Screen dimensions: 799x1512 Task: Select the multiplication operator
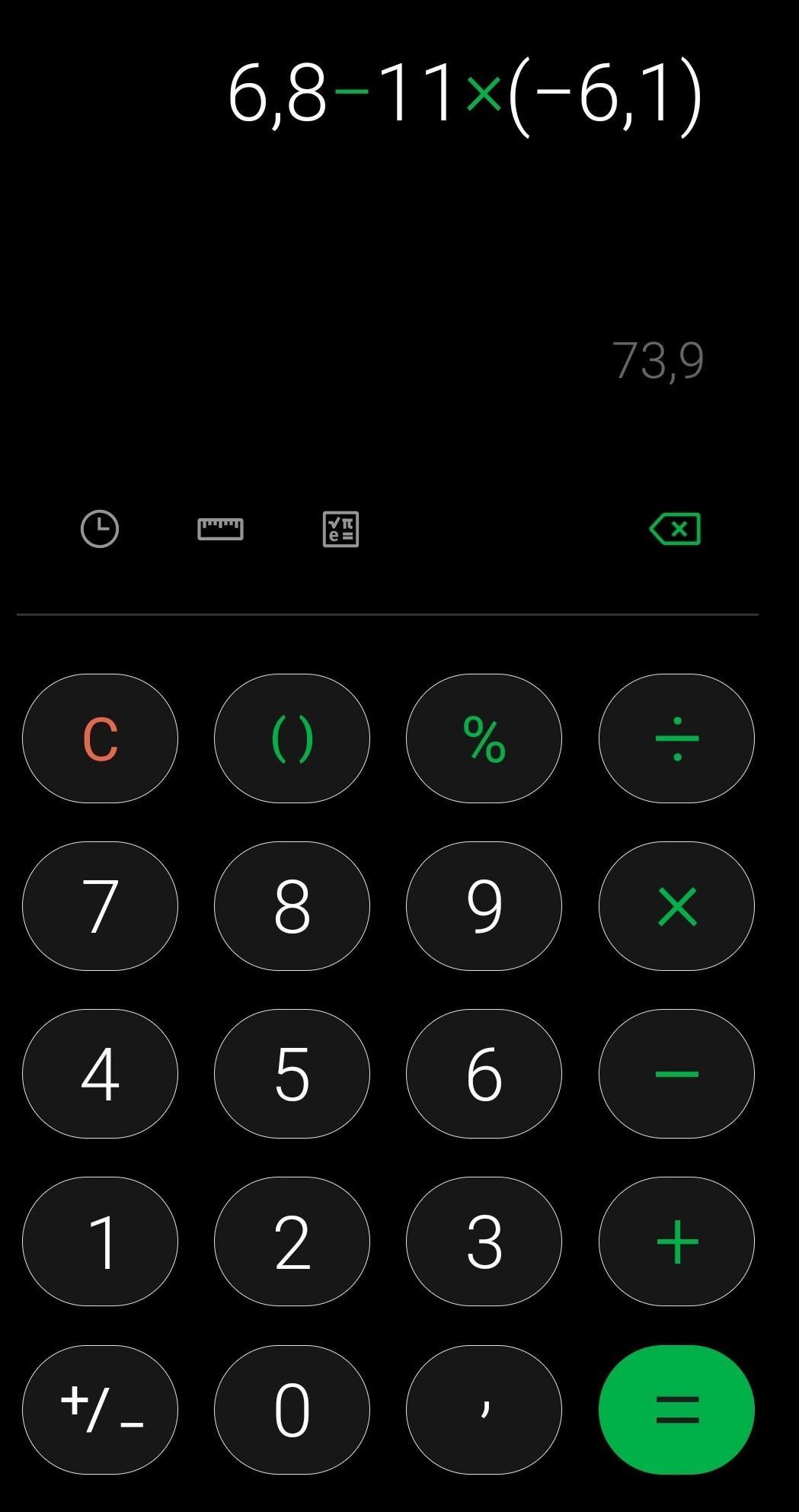coord(676,906)
